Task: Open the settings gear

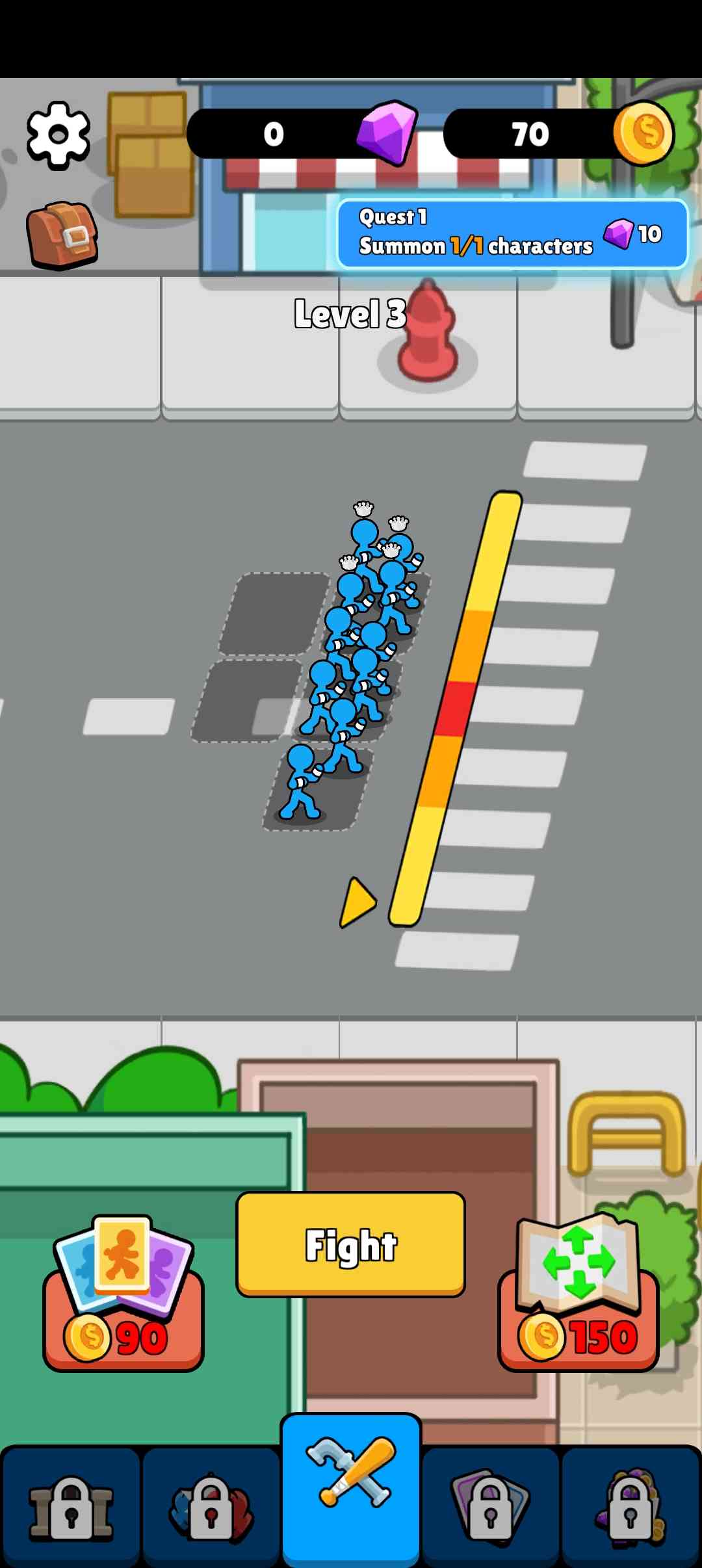Action: tap(58, 135)
